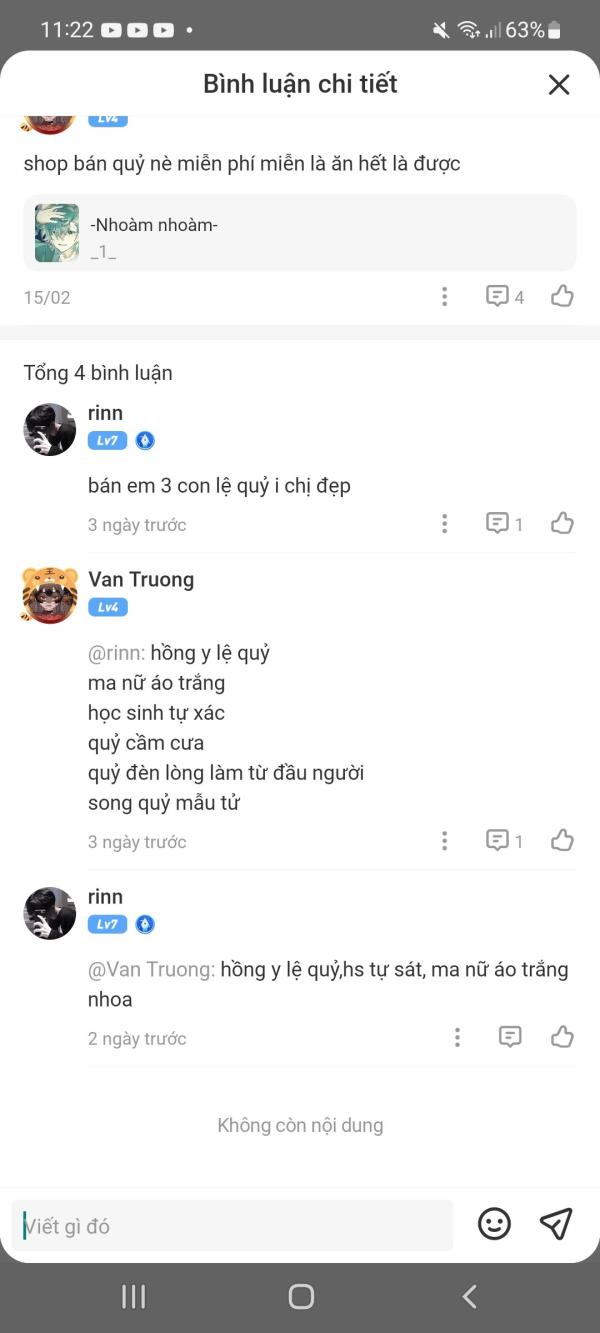The image size is (600, 1333).
Task: Go back using the system back button
Action: coord(469,1297)
